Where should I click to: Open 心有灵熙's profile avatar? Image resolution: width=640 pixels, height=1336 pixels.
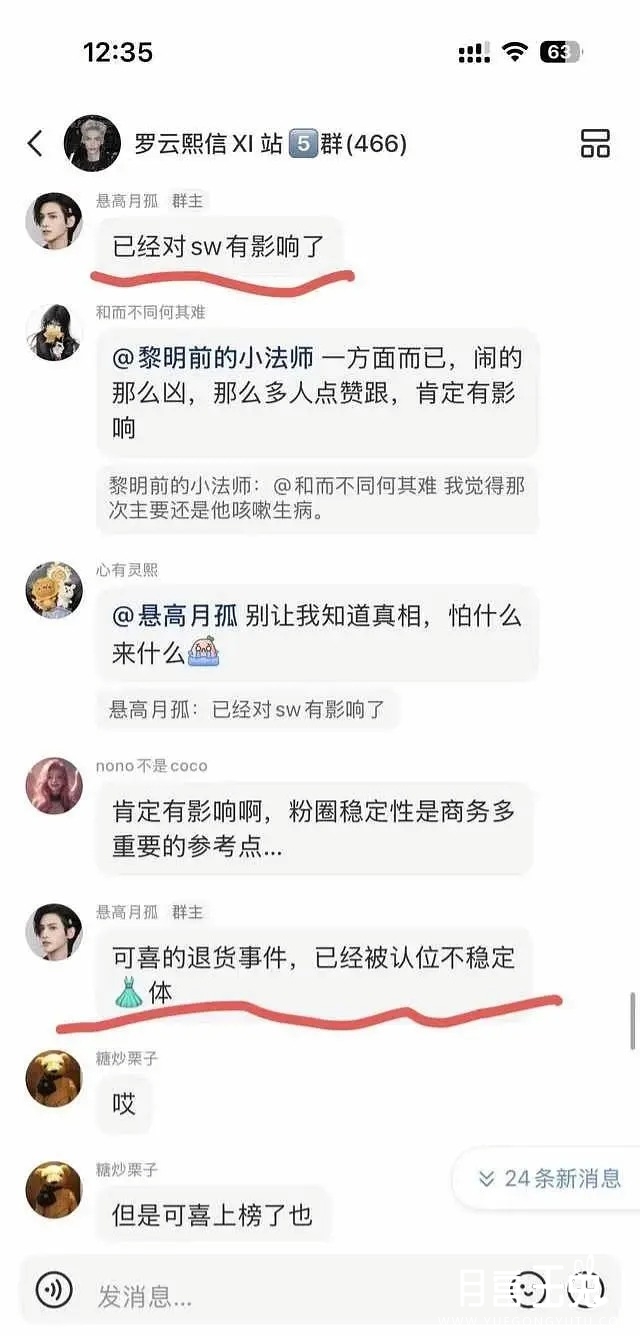pos(53,590)
